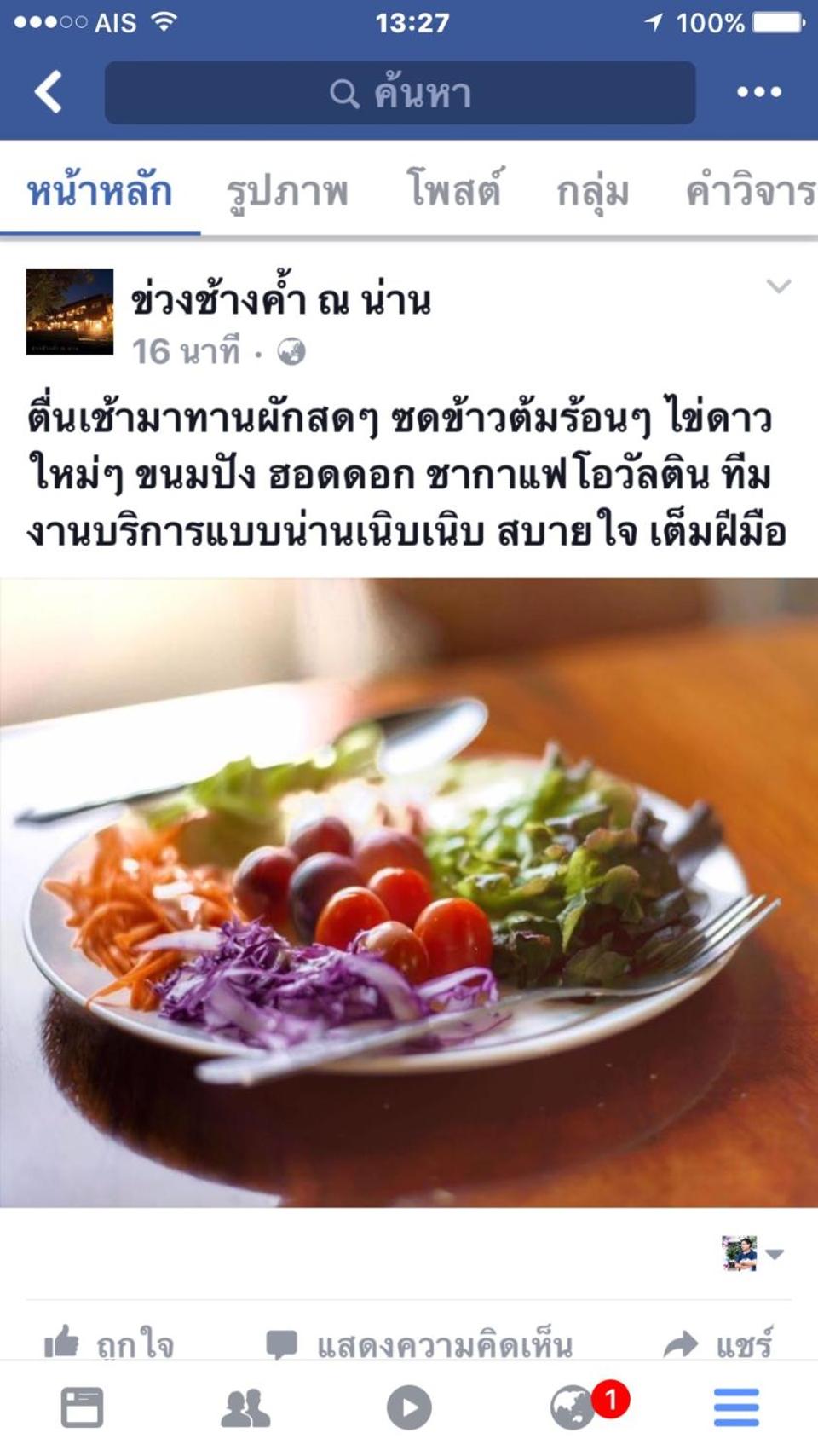Open the friend requests tab
The image size is (818, 1456).
pos(245,1407)
